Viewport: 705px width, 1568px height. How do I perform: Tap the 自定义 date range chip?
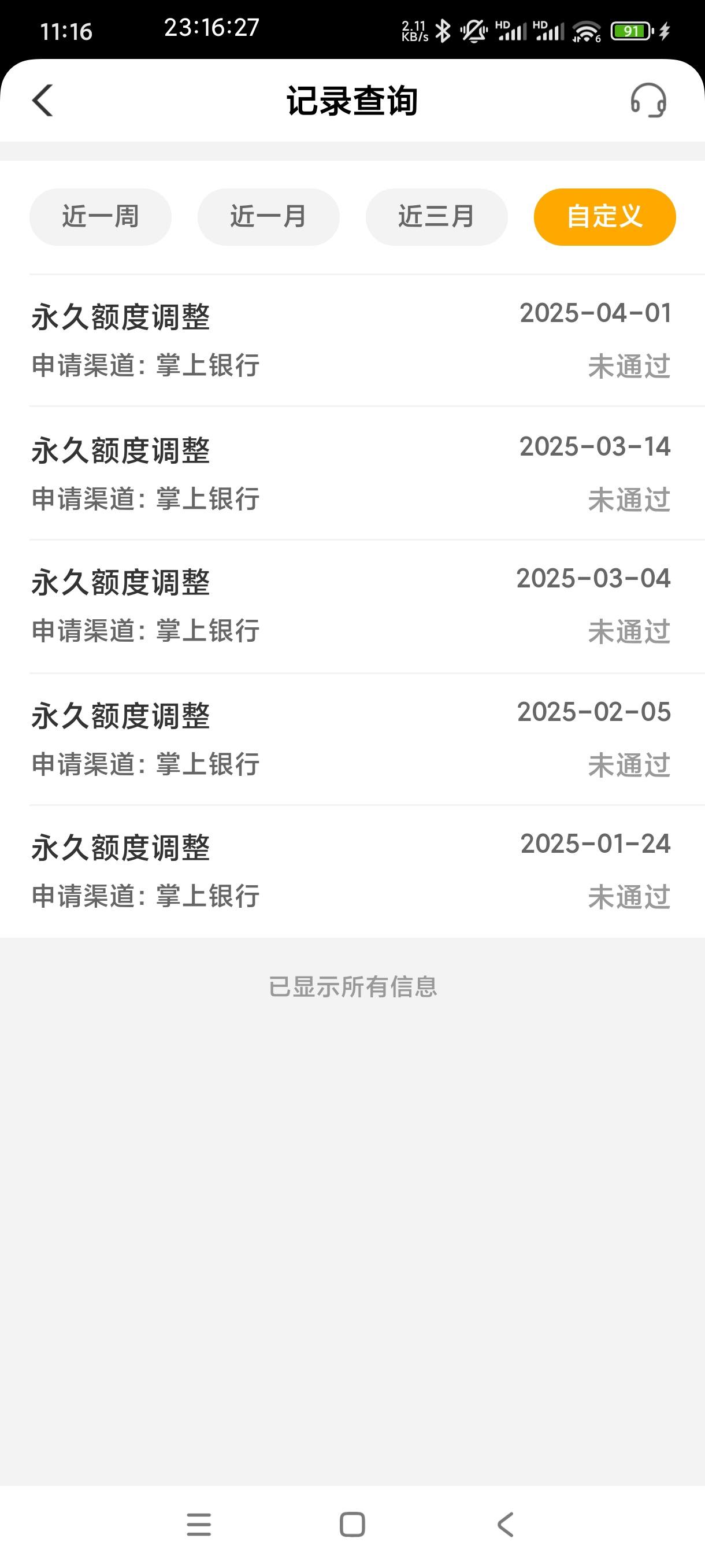(x=604, y=217)
